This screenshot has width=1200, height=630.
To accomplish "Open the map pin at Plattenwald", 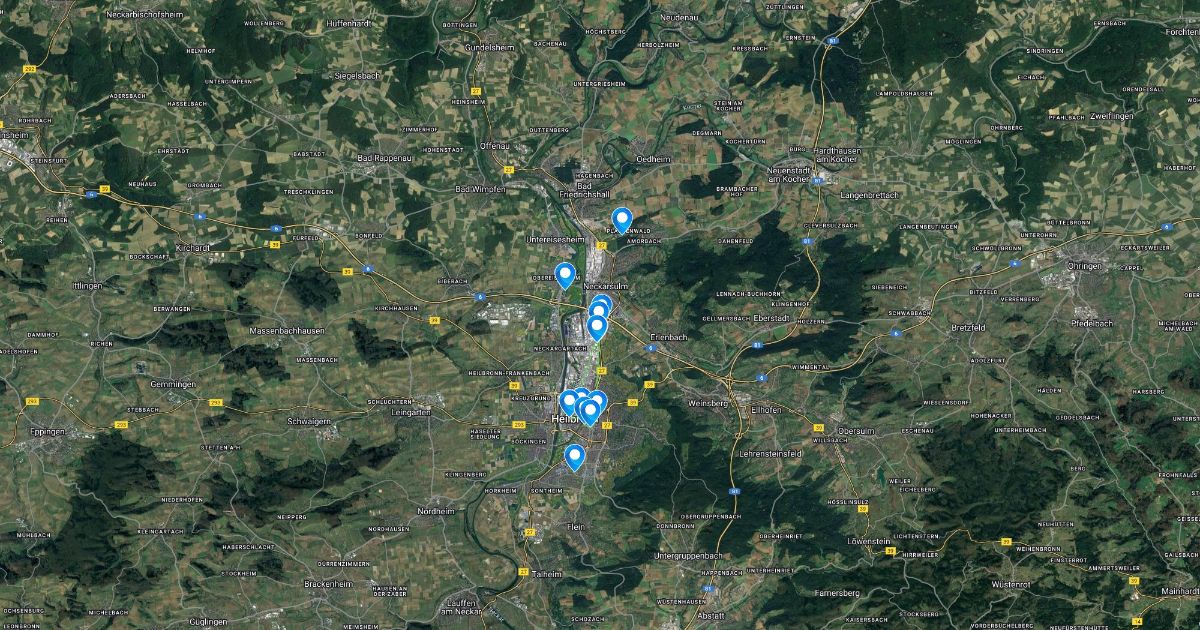I will (622, 219).
